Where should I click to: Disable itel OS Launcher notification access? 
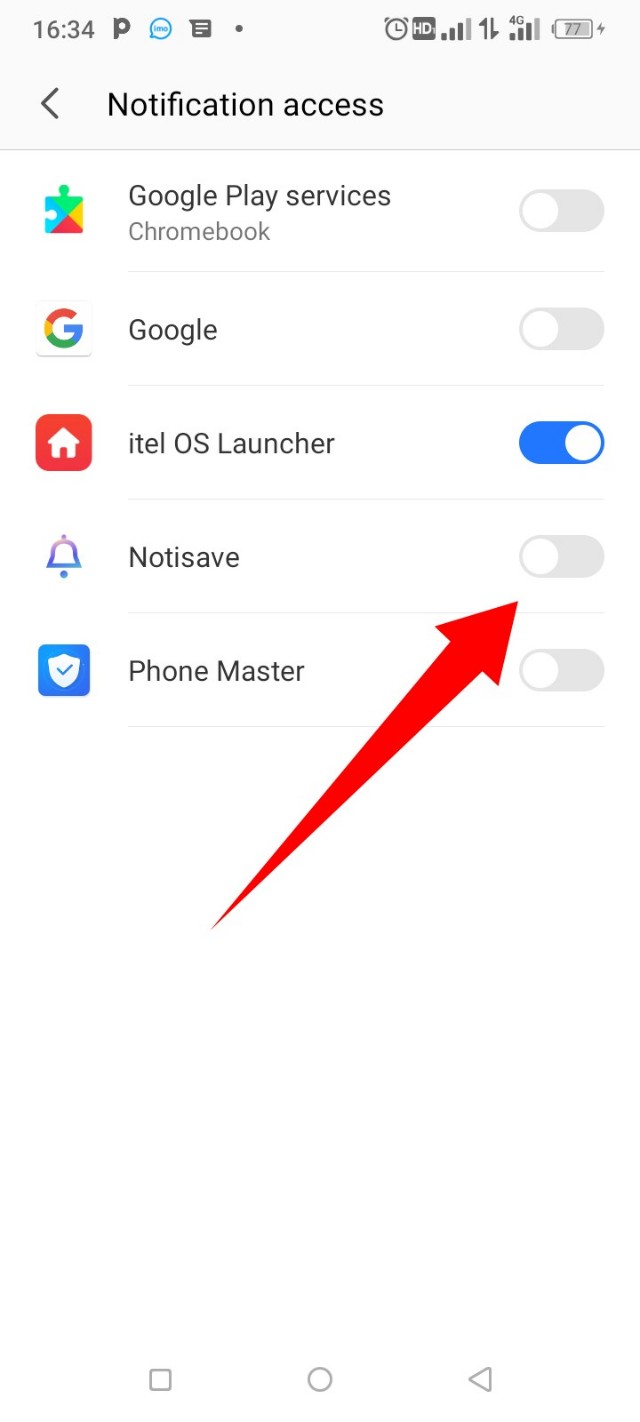[x=561, y=443]
